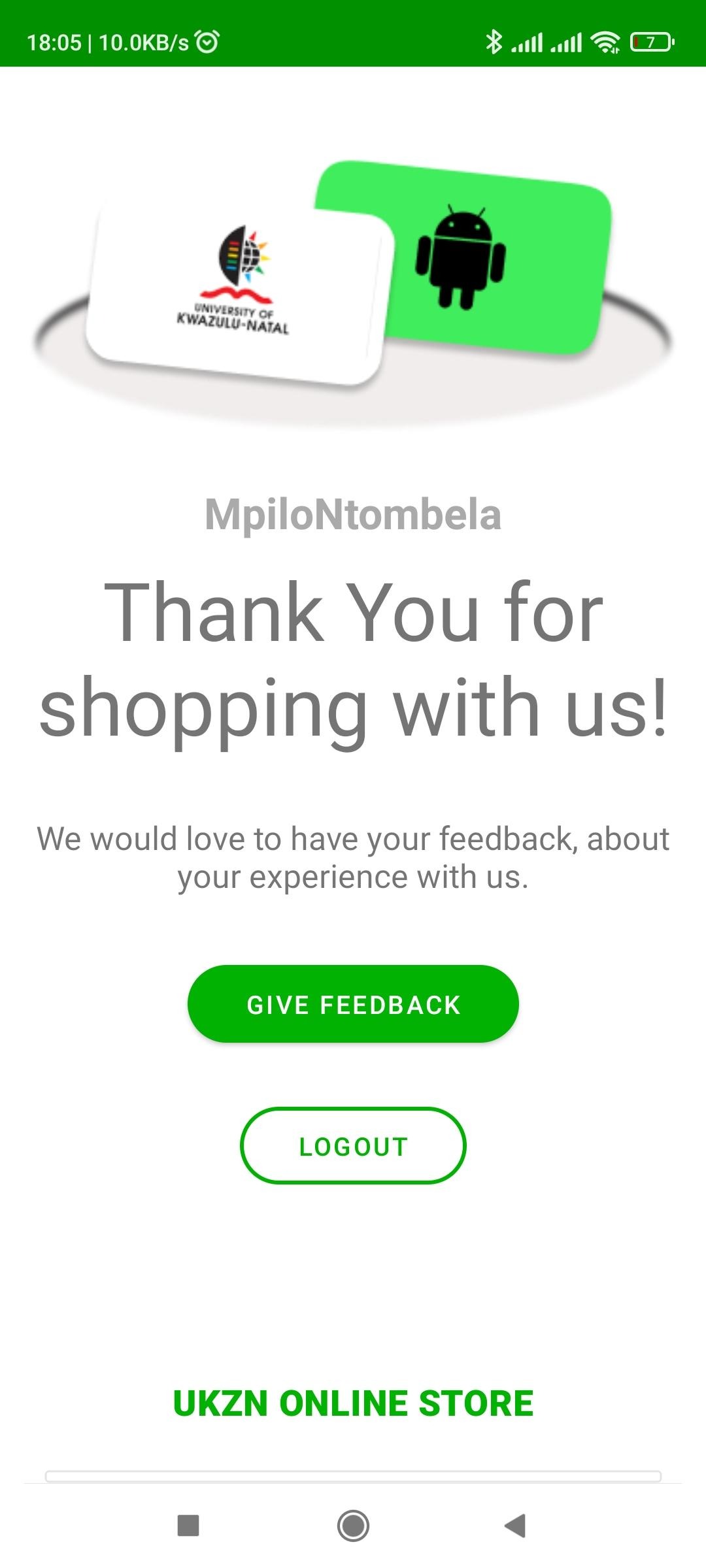Screen dimensions: 706x1568
Task: Go to the phone's home screen
Action: pos(353,1526)
